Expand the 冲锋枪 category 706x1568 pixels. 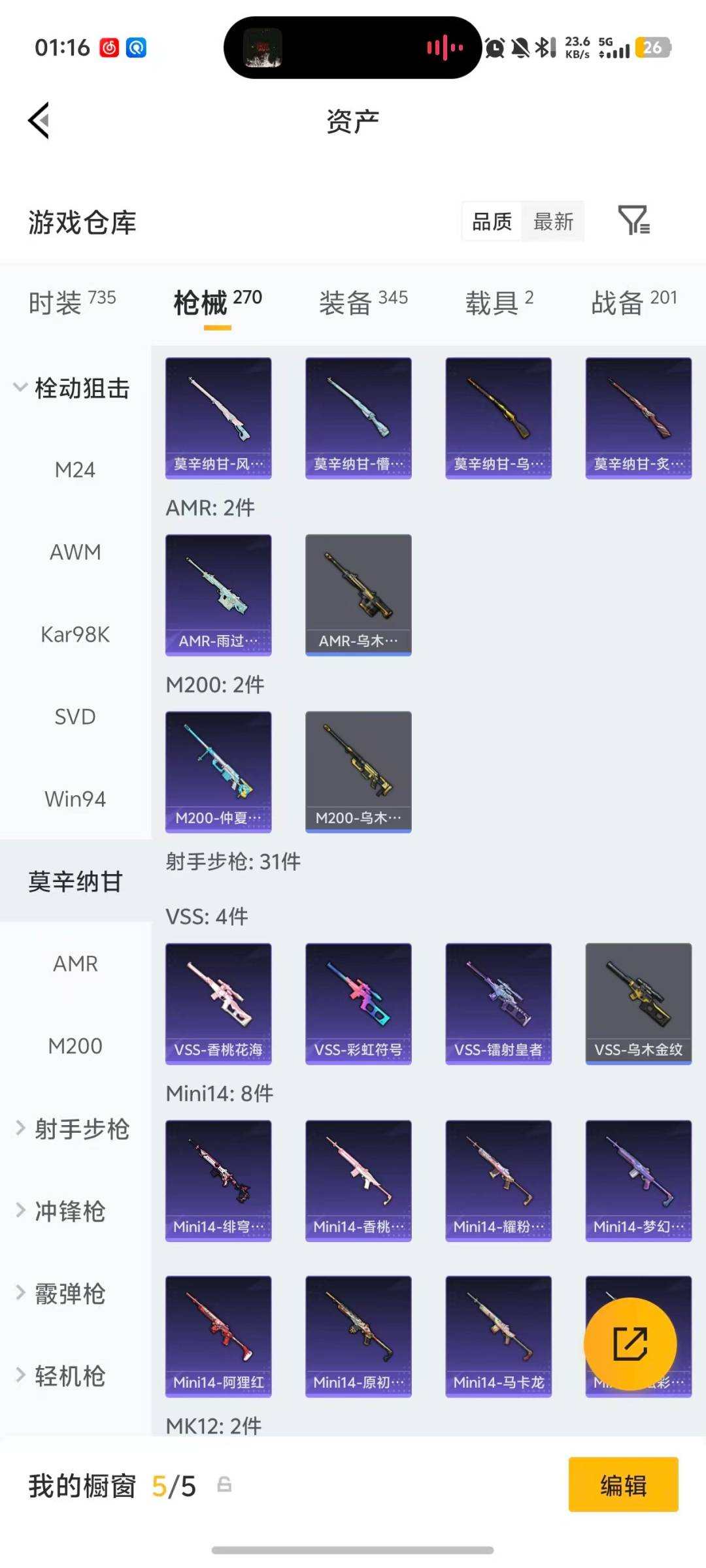[69, 1211]
